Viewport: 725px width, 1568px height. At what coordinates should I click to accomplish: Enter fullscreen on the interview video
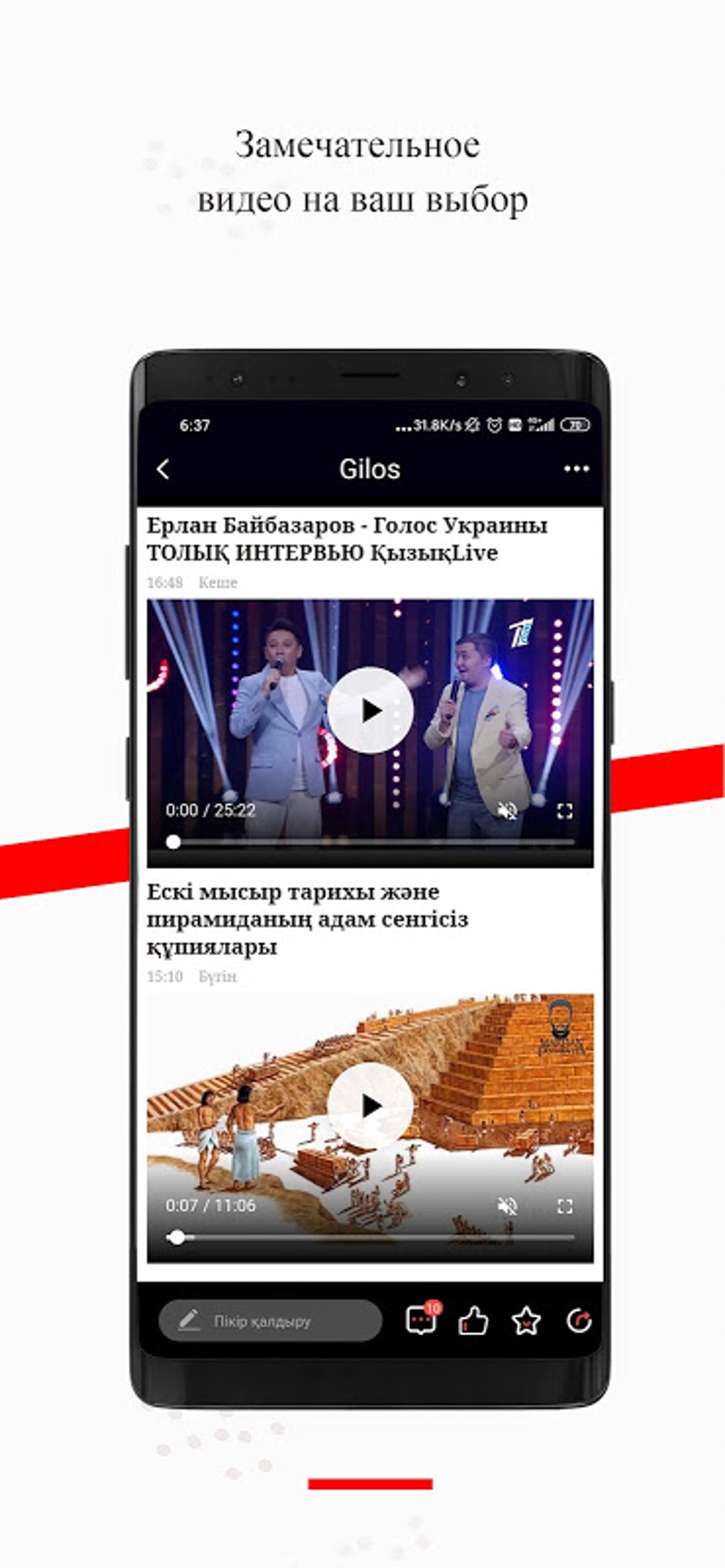tap(564, 811)
